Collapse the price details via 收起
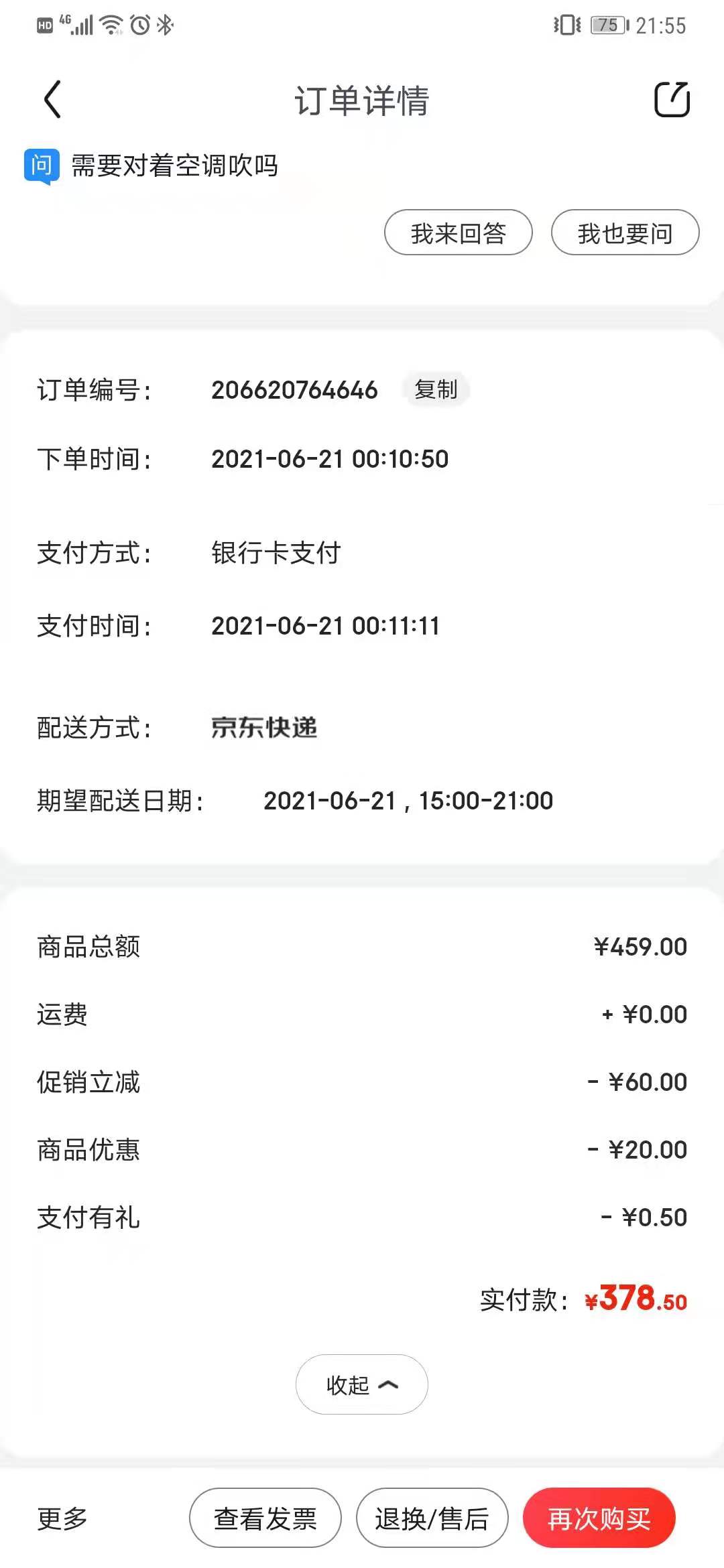The image size is (724, 1568). [x=361, y=1384]
